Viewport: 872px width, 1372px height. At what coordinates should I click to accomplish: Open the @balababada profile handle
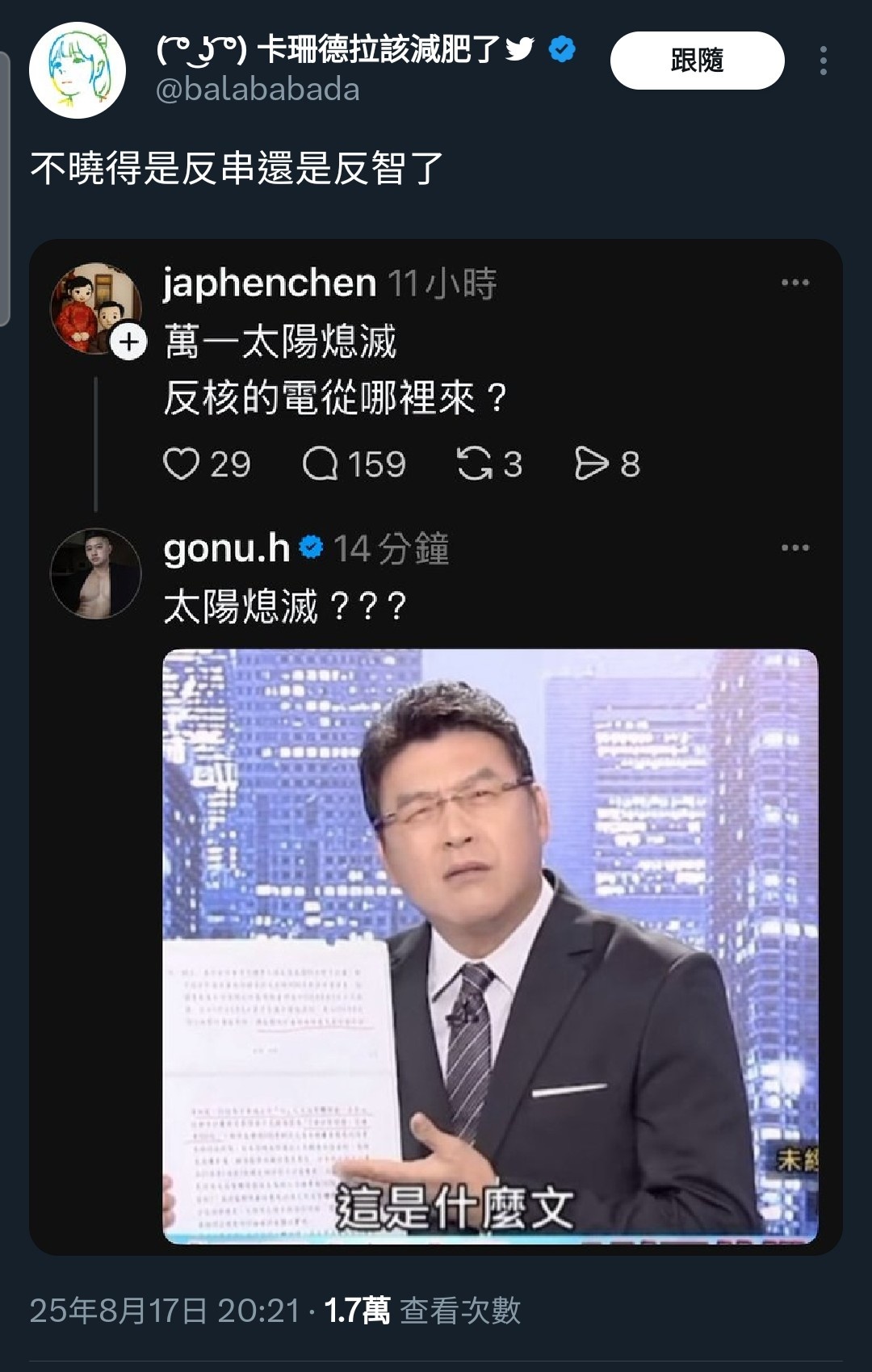pos(258,90)
